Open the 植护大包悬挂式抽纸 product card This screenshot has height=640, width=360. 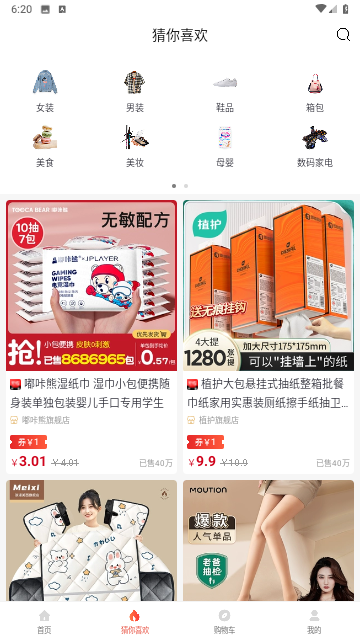coord(269,337)
